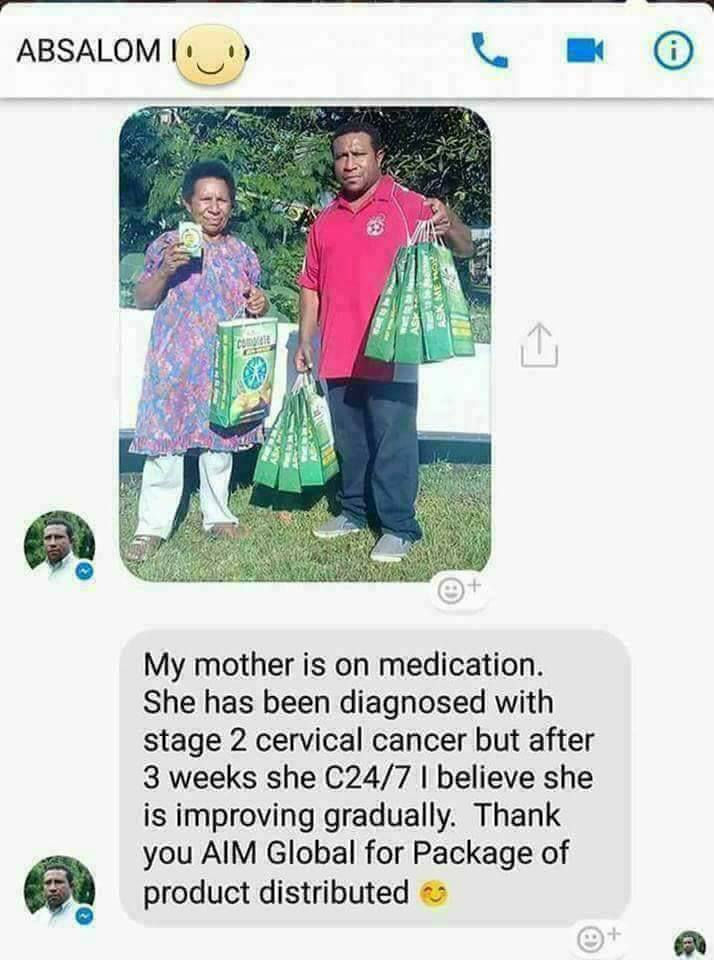Open the shared photo in the chat
This screenshot has width=714, height=960.
305,340
